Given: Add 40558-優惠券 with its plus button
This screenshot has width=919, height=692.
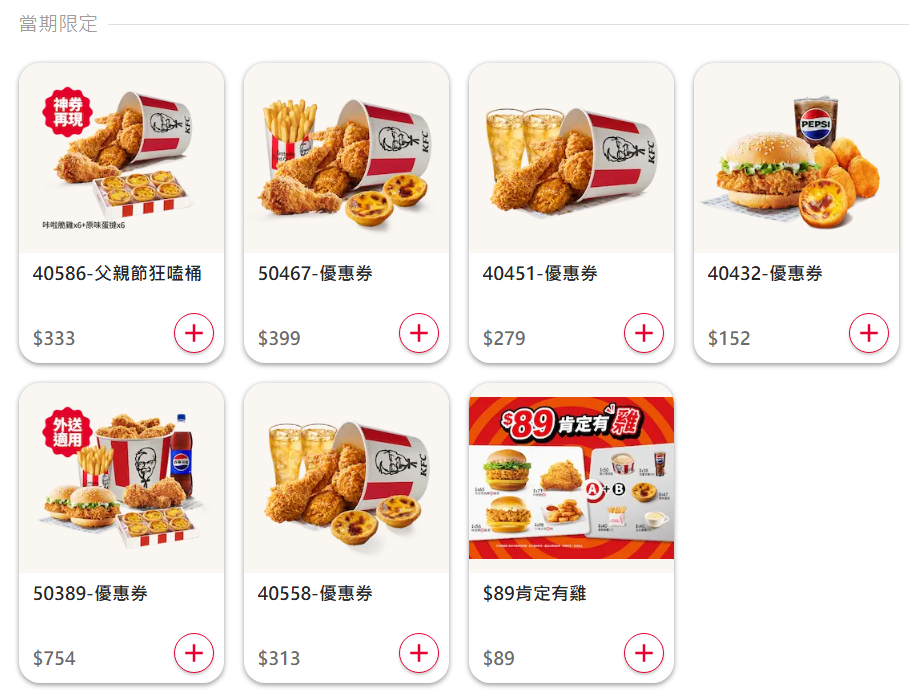Looking at the screenshot, I should 419,653.
